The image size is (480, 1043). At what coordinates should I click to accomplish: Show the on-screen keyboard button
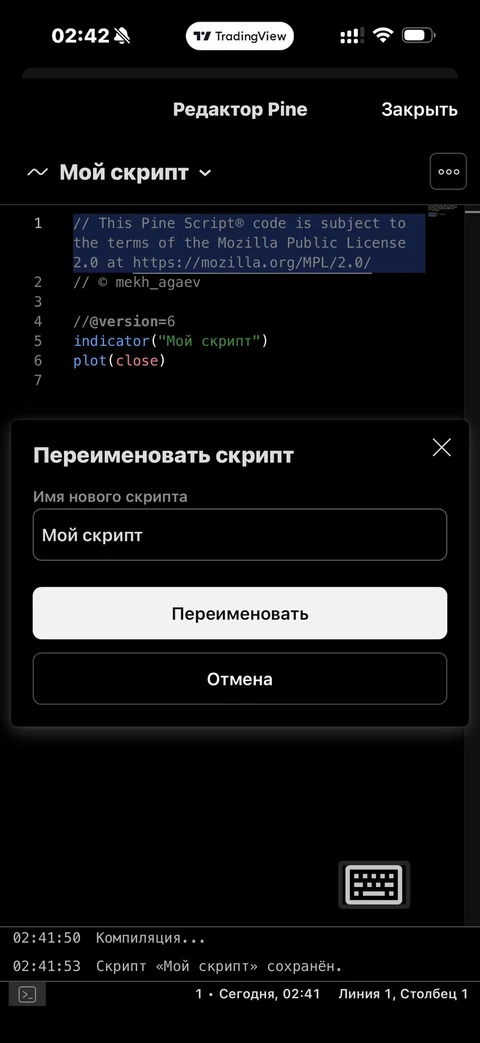374,885
